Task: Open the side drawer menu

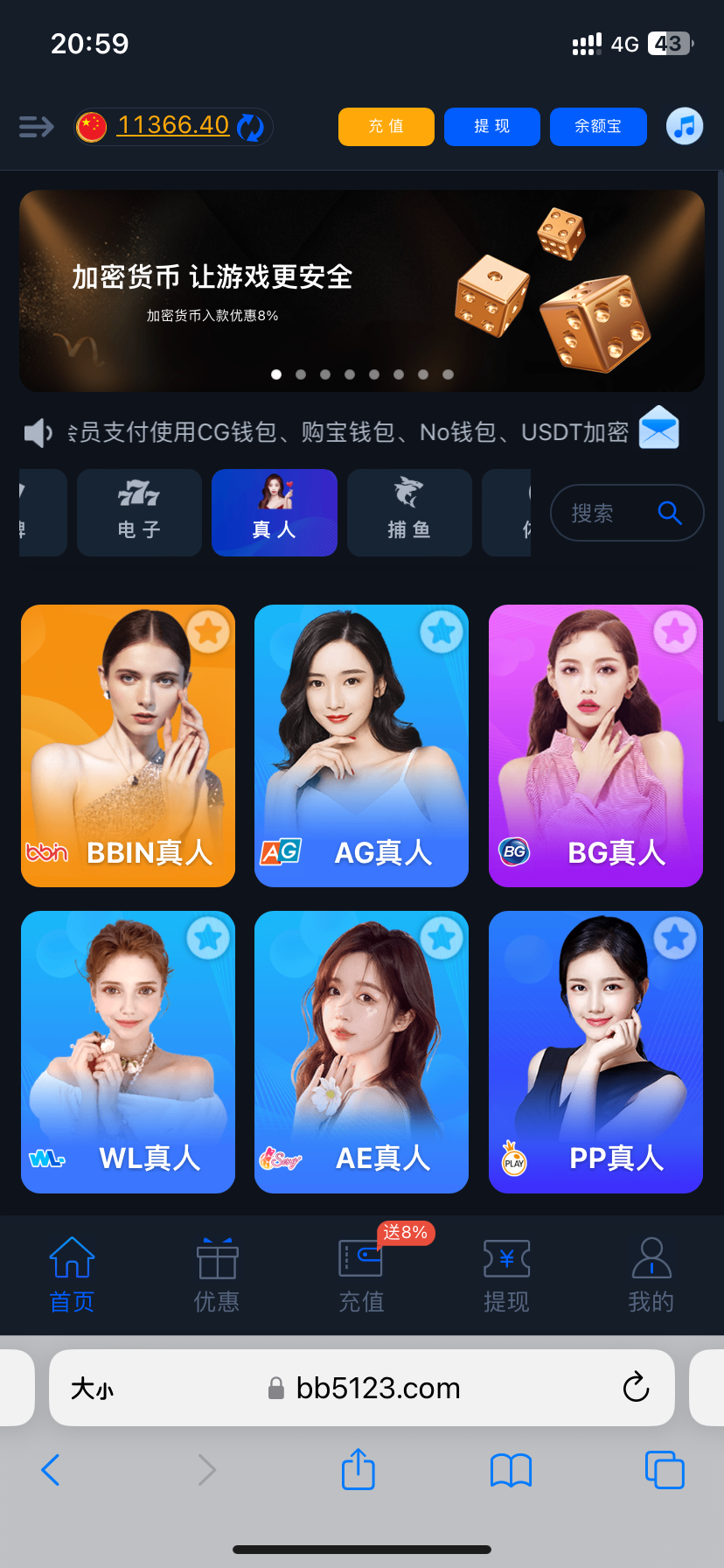Action: click(x=37, y=127)
